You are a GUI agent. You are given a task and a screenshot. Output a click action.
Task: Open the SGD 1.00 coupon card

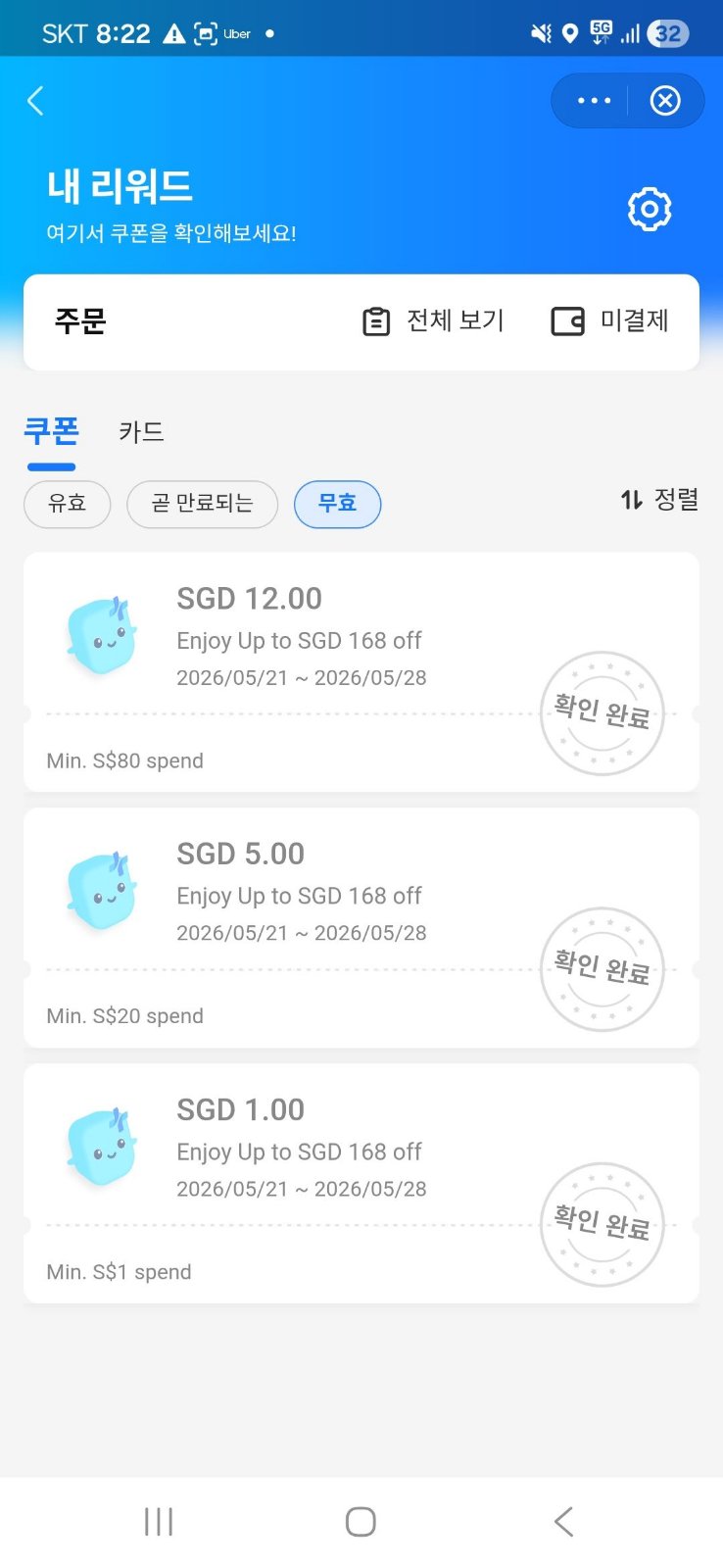click(361, 1183)
